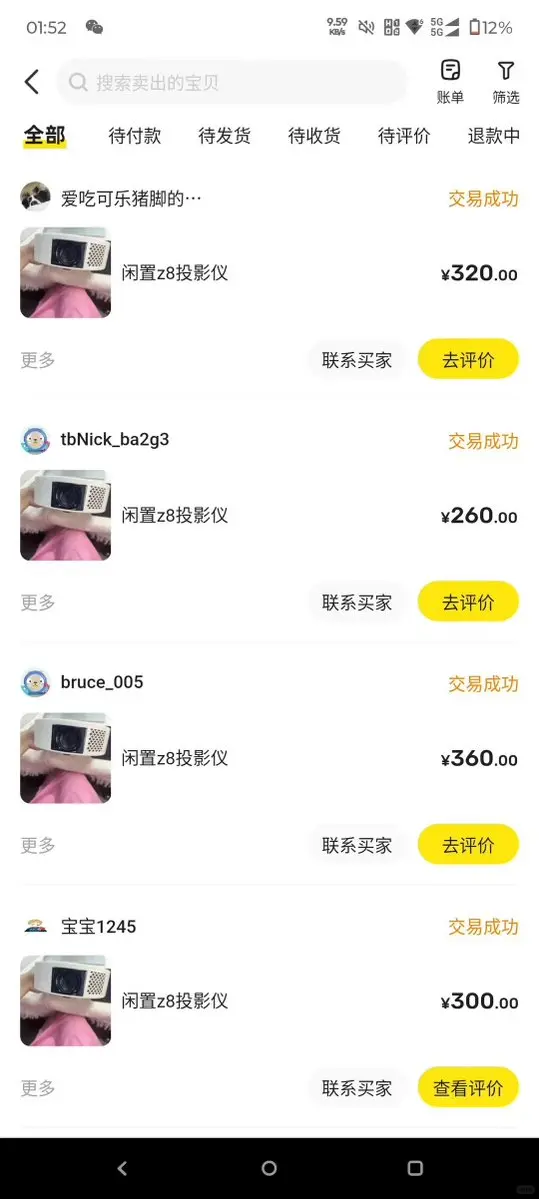Tap 去评价 on tbNick_ba2g3's order
This screenshot has height=1199, width=539.
[x=468, y=602]
